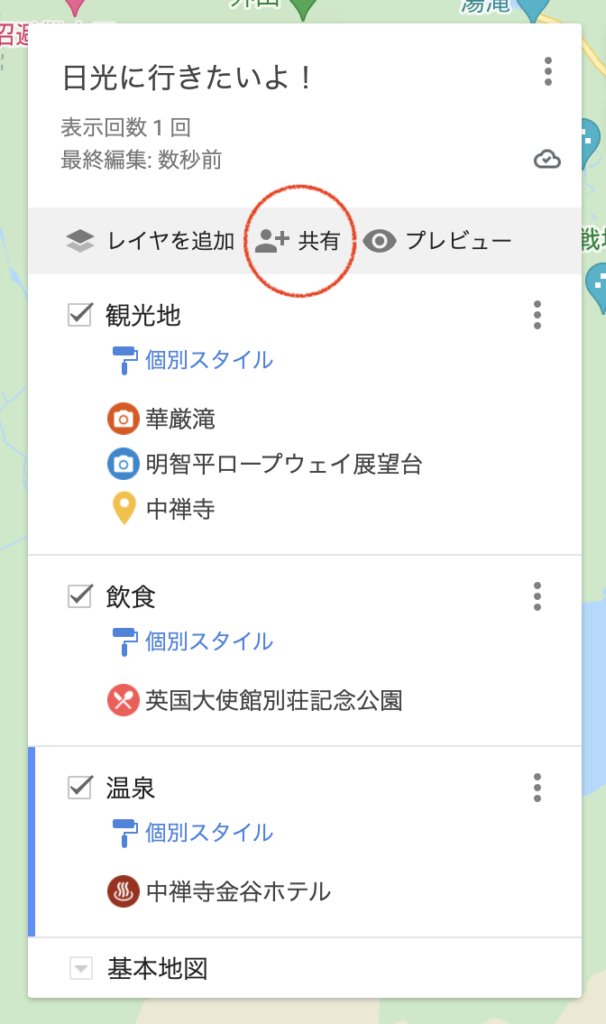Screen dimensions: 606x1024
Task: Open the 飲食 layer options menu
Action: (537, 596)
